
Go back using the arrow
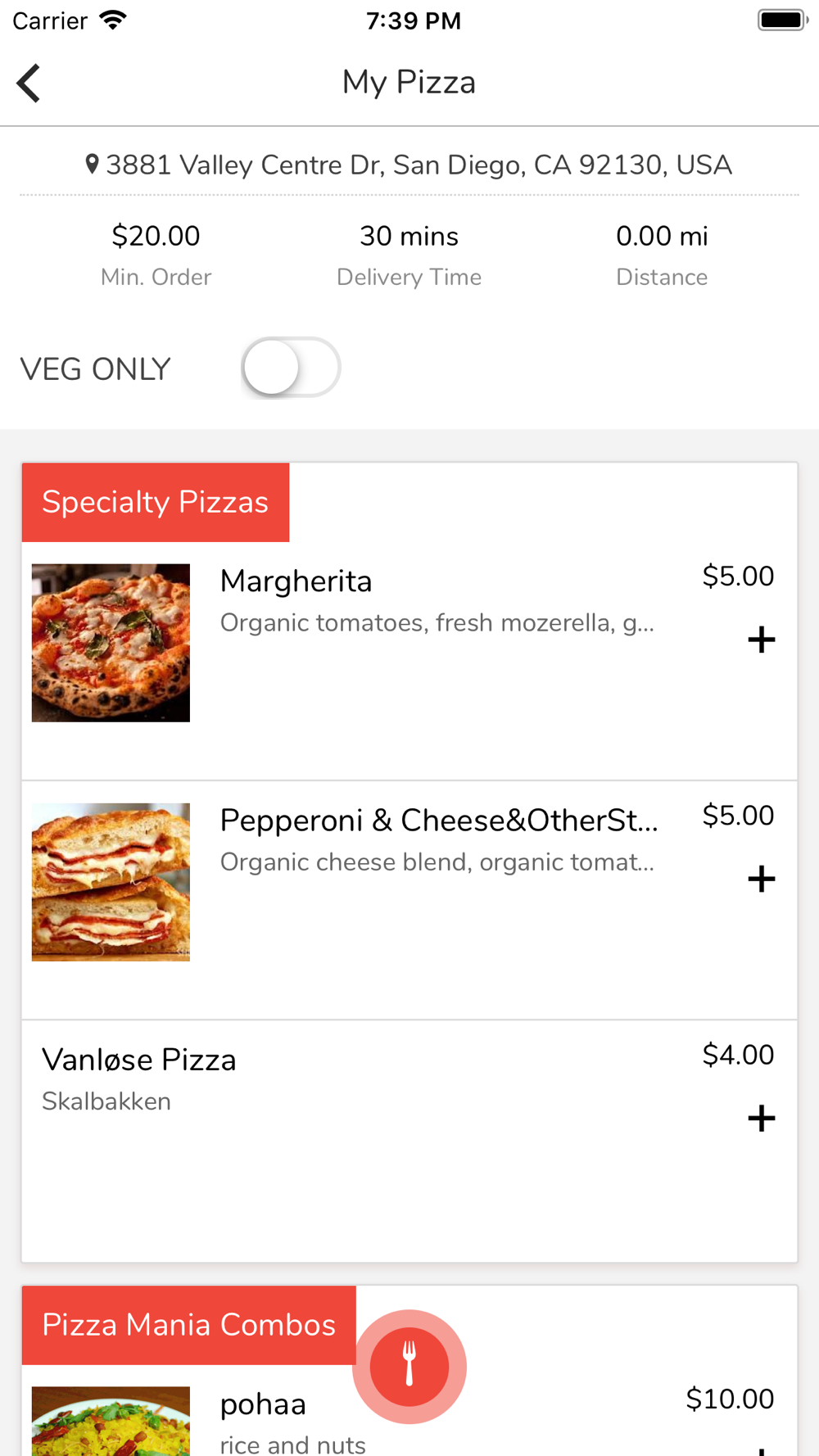(29, 83)
